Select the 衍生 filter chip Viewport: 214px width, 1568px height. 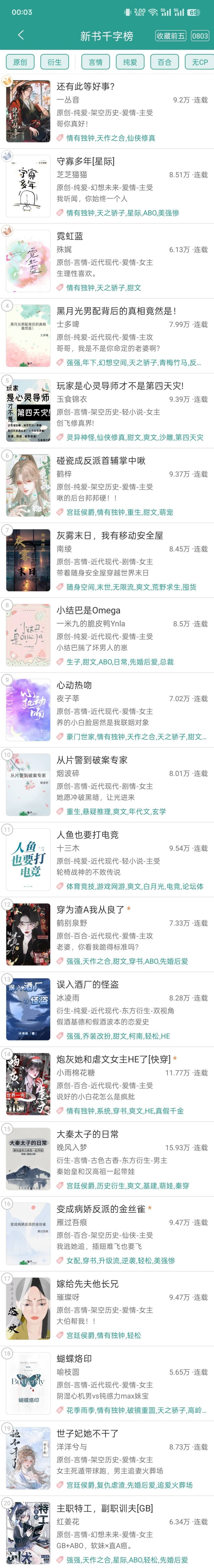click(55, 62)
